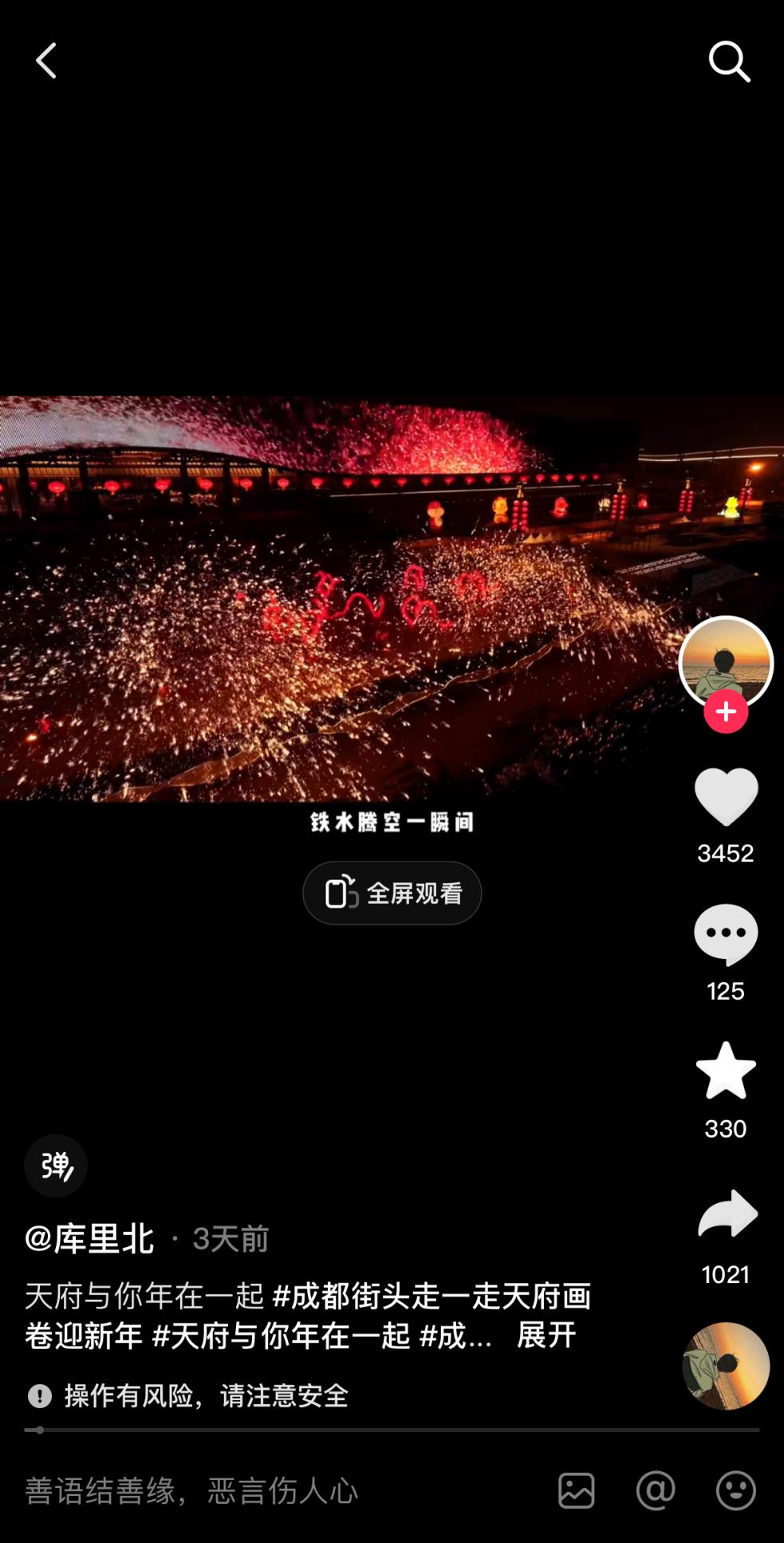784x1543 pixels.
Task: Open the #成都街头走一走天府画卷迎新年 hashtag
Action: (x=431, y=1296)
